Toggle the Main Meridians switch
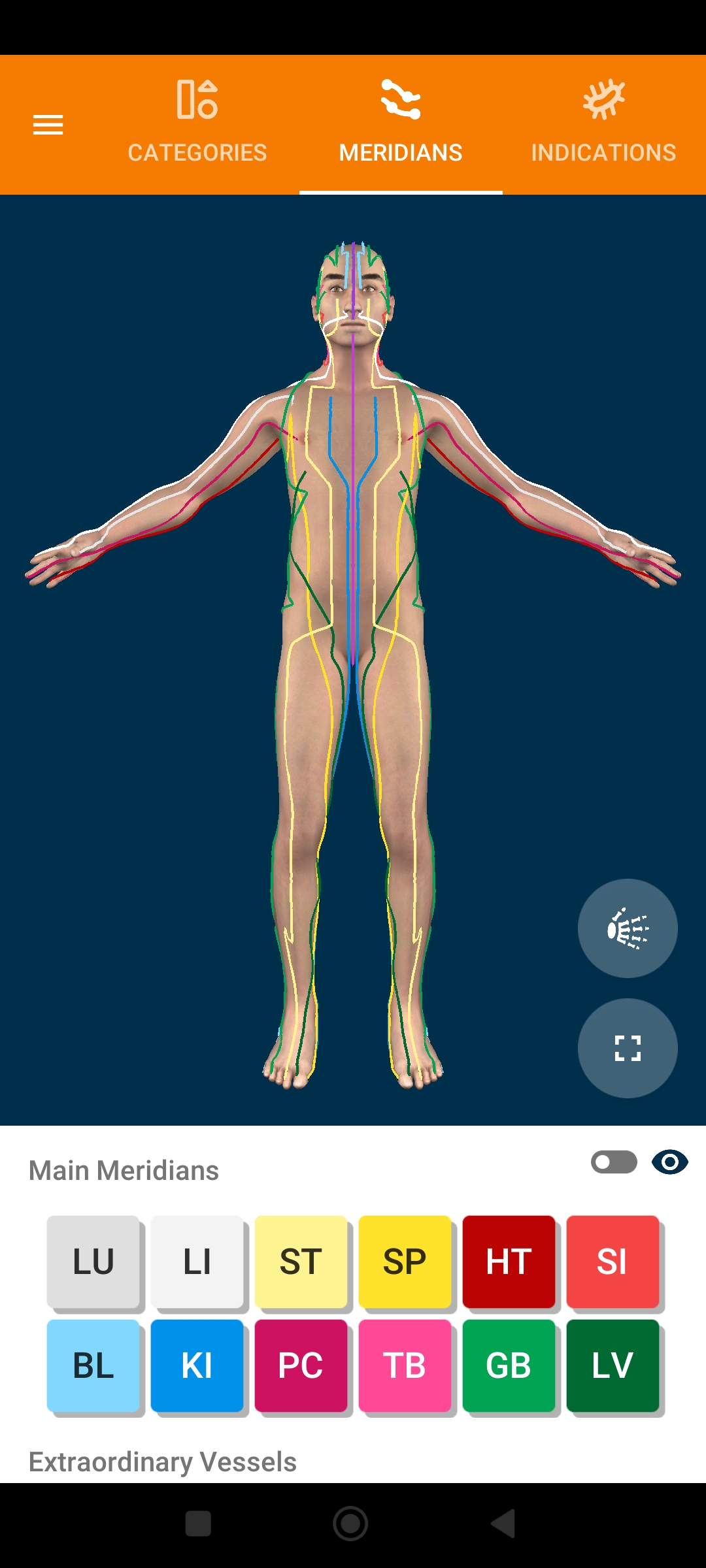This screenshot has width=706, height=1568. tap(613, 1162)
